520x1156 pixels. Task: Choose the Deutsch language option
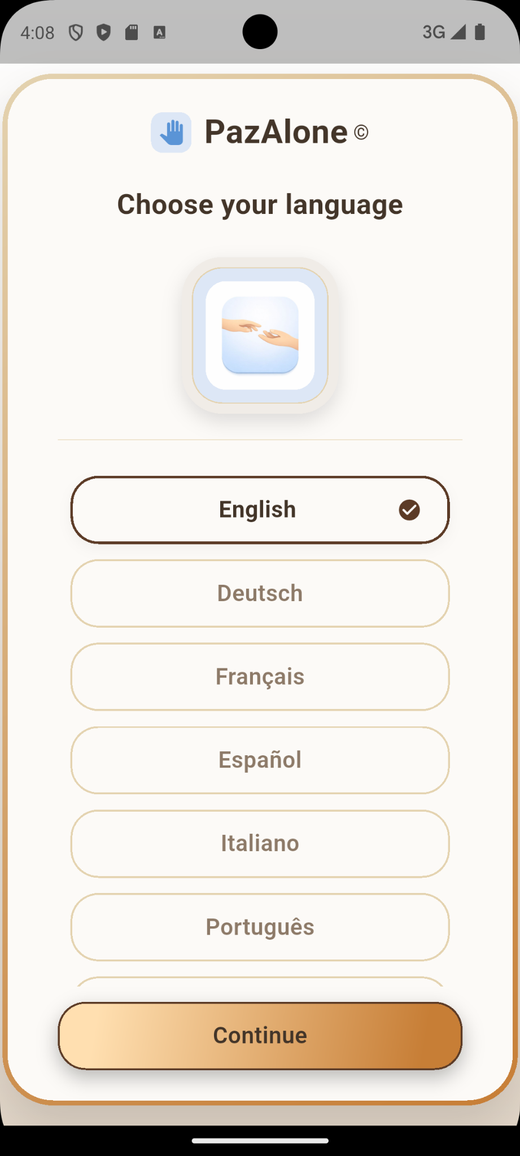(260, 593)
